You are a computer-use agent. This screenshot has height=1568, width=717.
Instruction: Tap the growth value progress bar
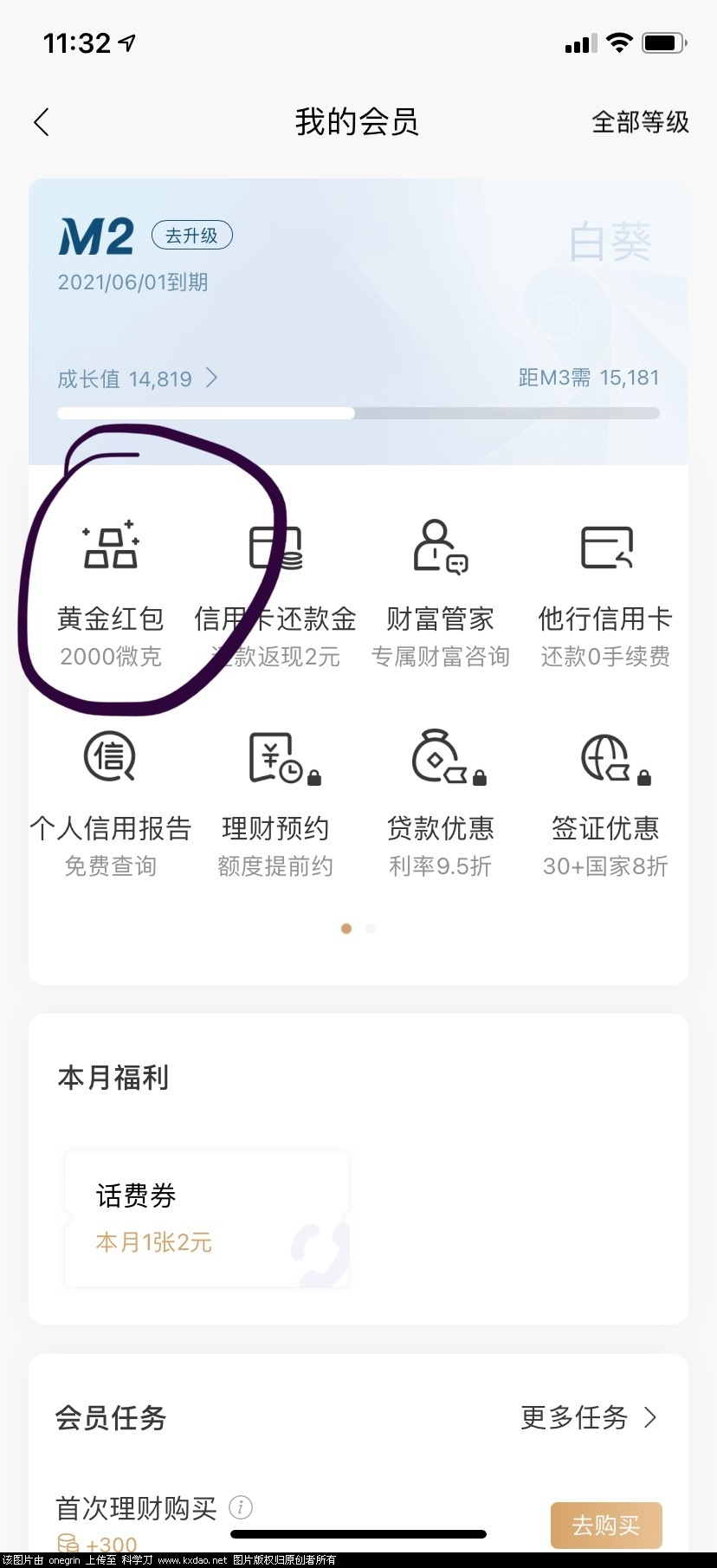(x=358, y=413)
